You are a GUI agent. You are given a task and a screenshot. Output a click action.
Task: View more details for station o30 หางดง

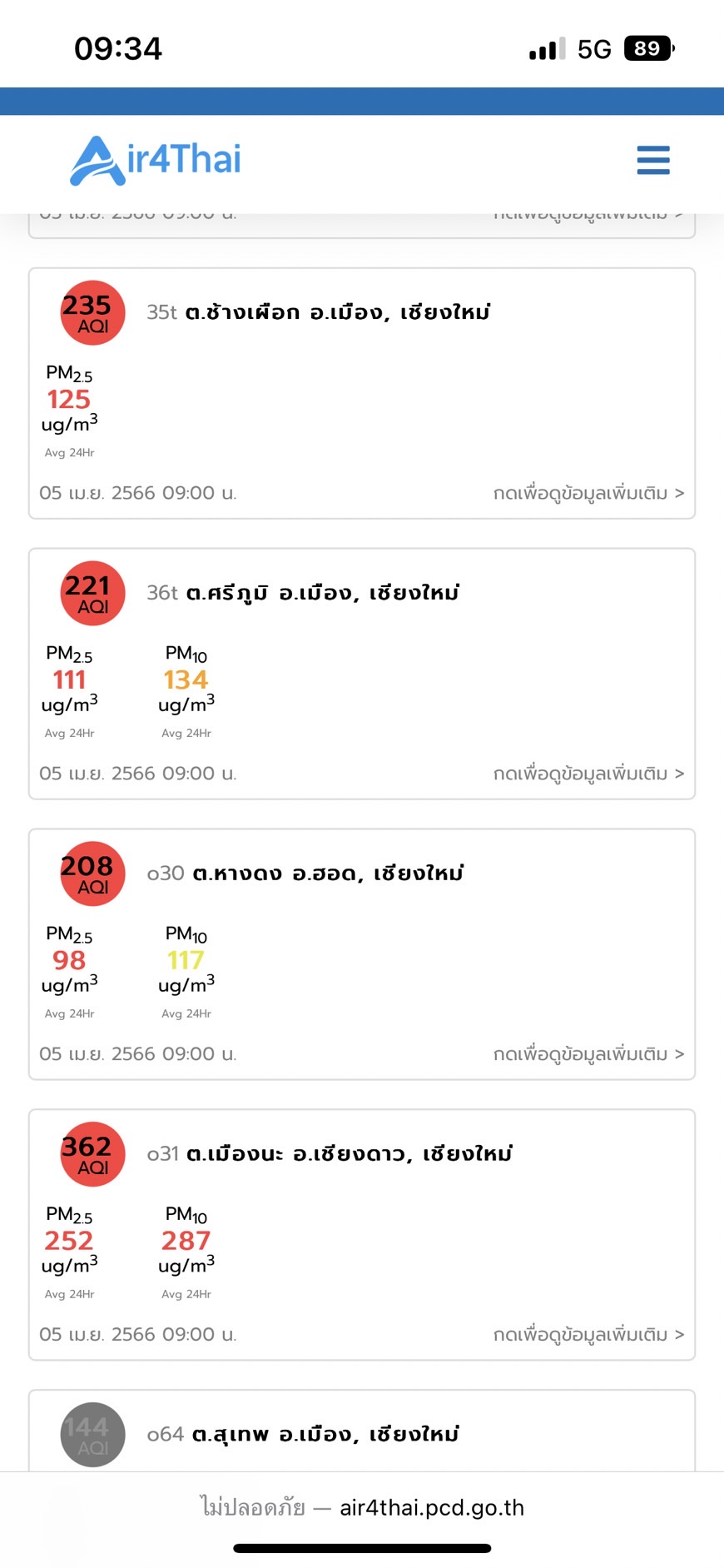588,1054
